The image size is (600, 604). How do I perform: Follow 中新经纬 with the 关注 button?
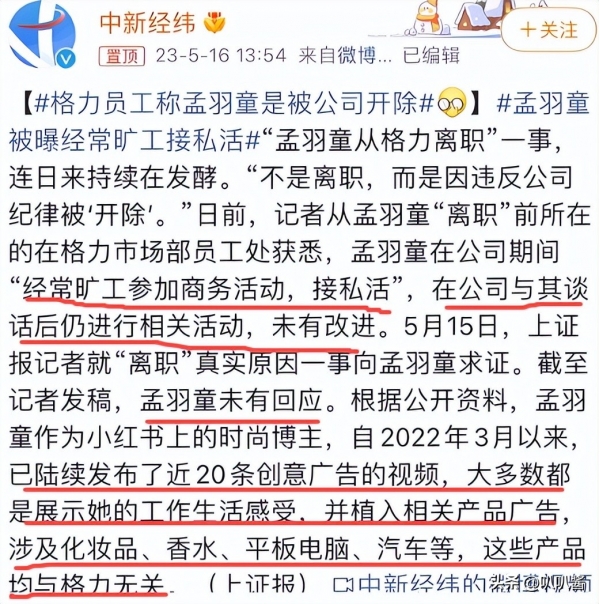pos(542,31)
